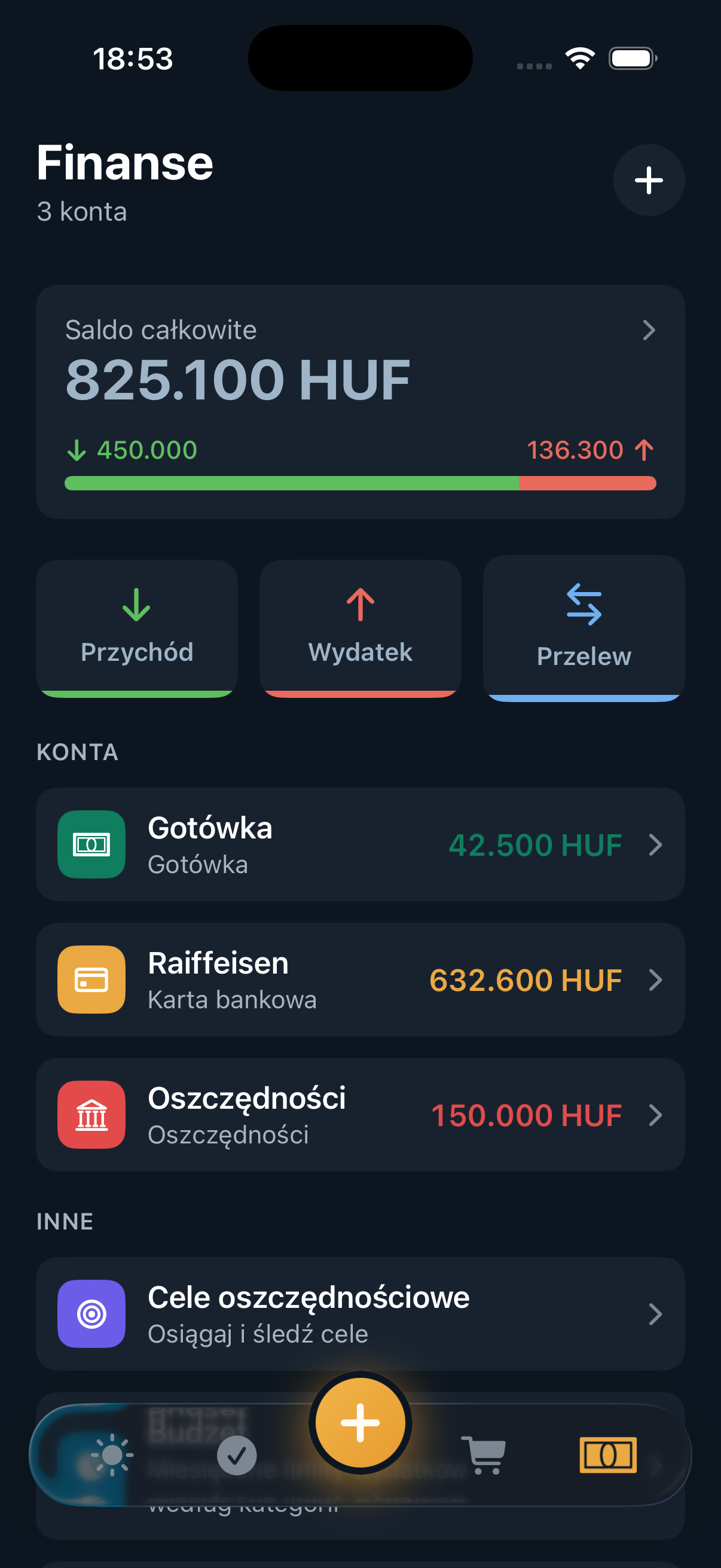The height and width of the screenshot is (1568, 721).
Task: Select the banknote finance tab
Action: click(608, 1455)
